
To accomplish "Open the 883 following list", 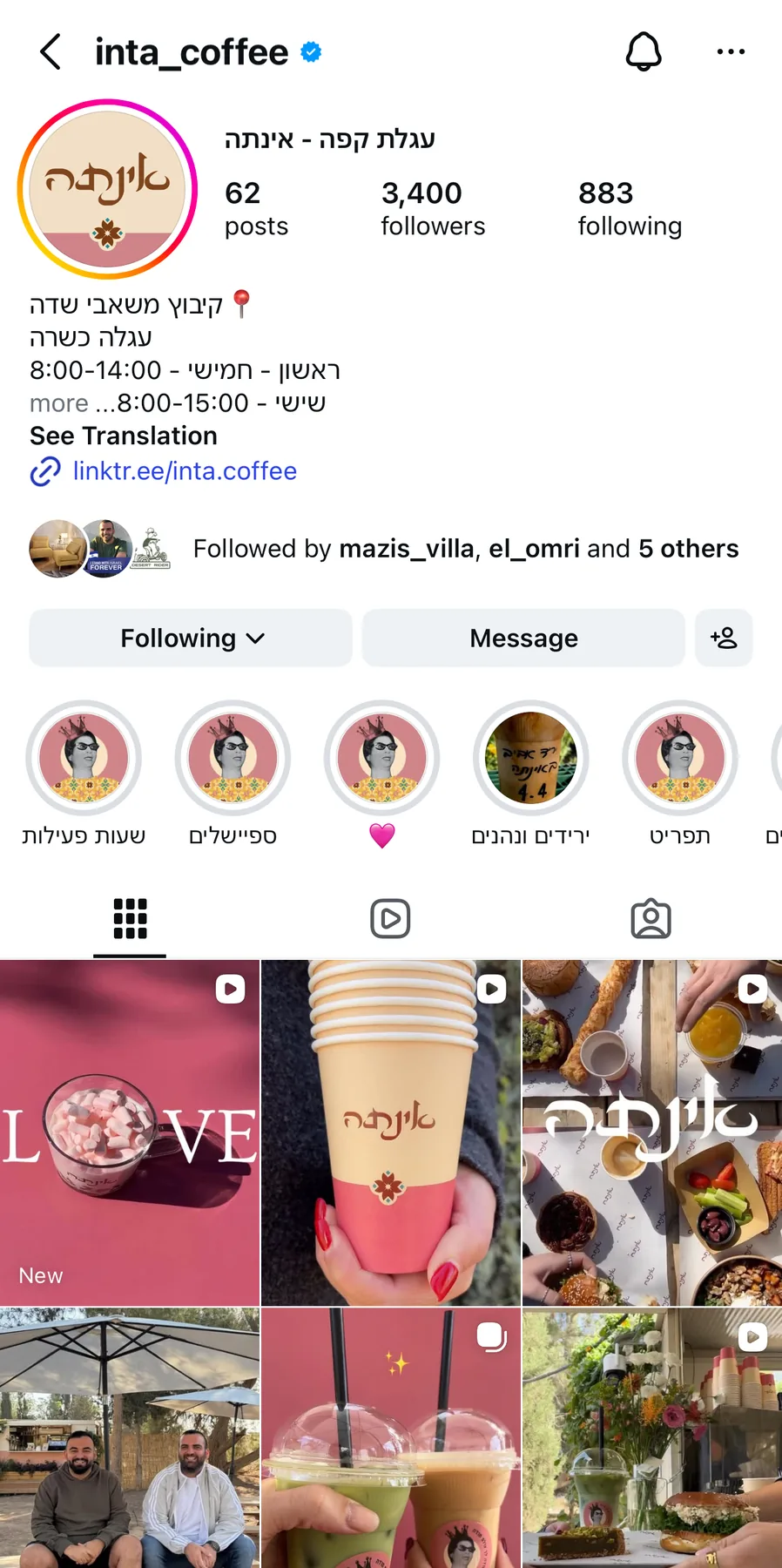I will (630, 208).
